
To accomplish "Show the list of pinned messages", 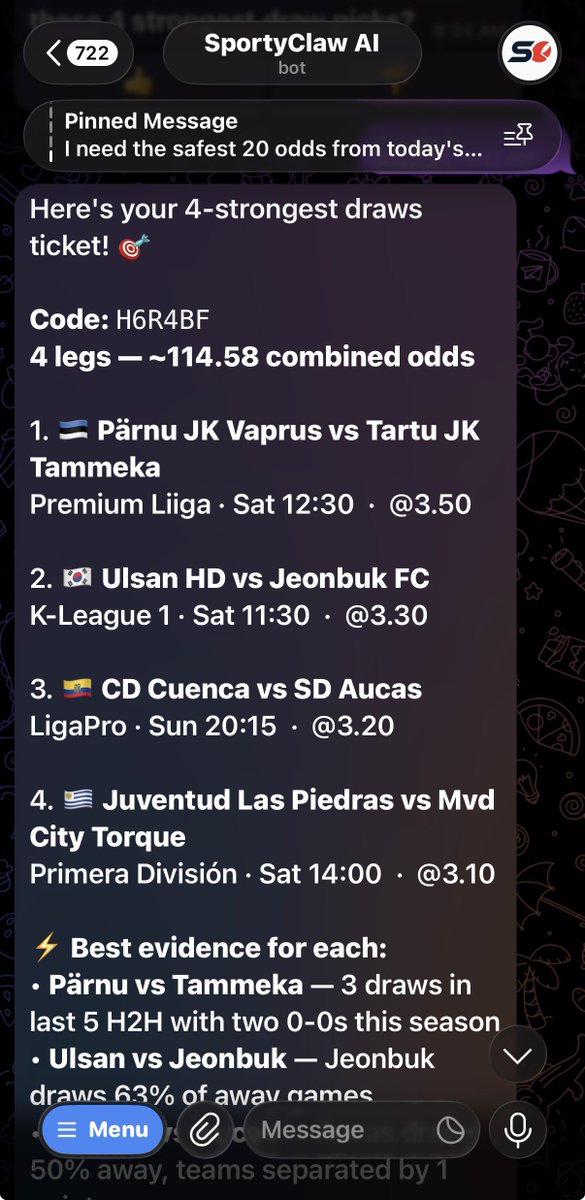I will [518, 137].
